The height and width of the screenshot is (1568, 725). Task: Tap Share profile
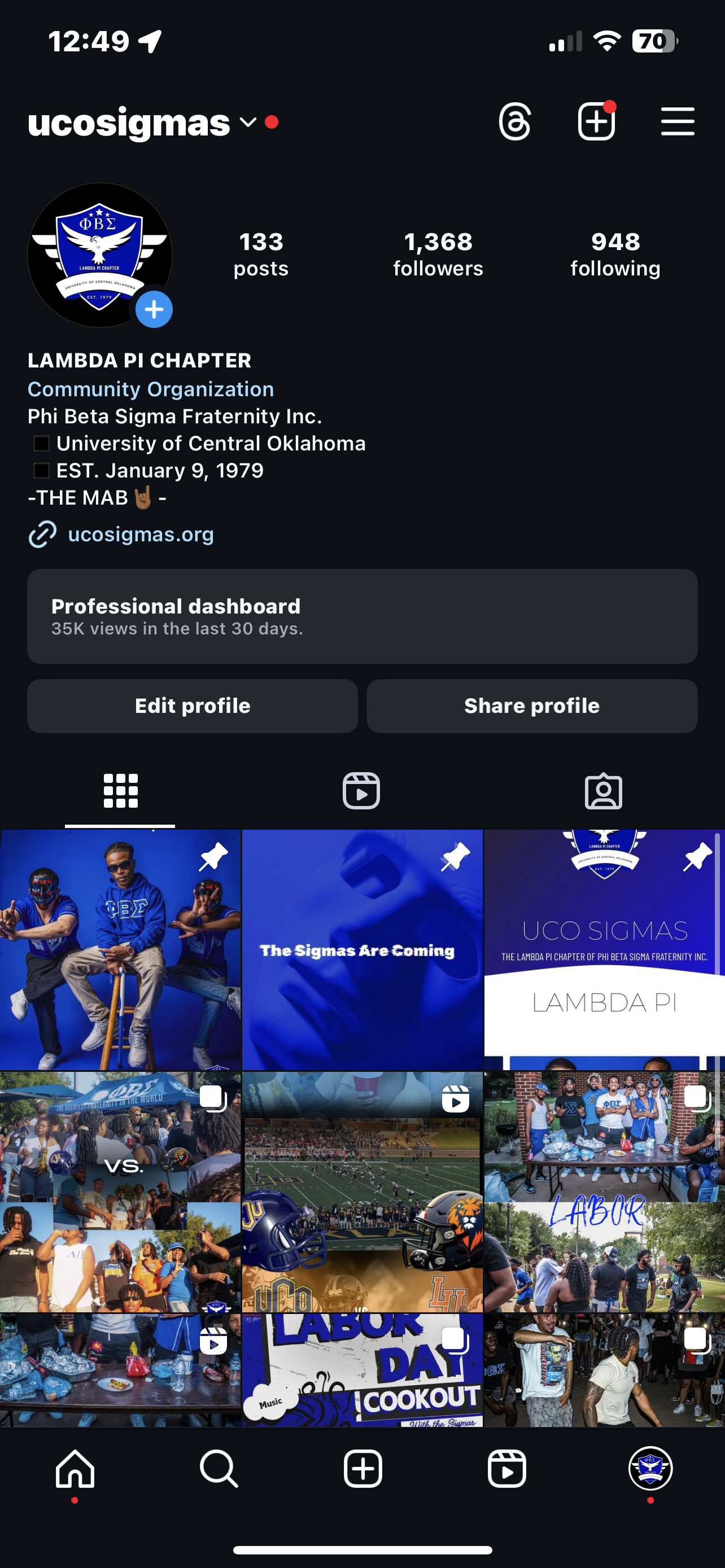531,706
